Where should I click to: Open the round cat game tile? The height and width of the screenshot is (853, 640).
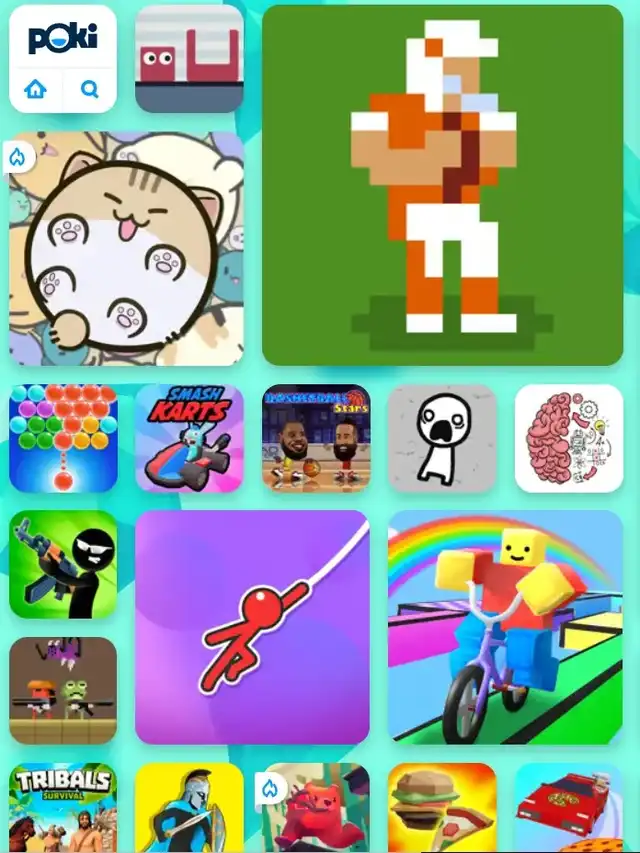point(126,249)
